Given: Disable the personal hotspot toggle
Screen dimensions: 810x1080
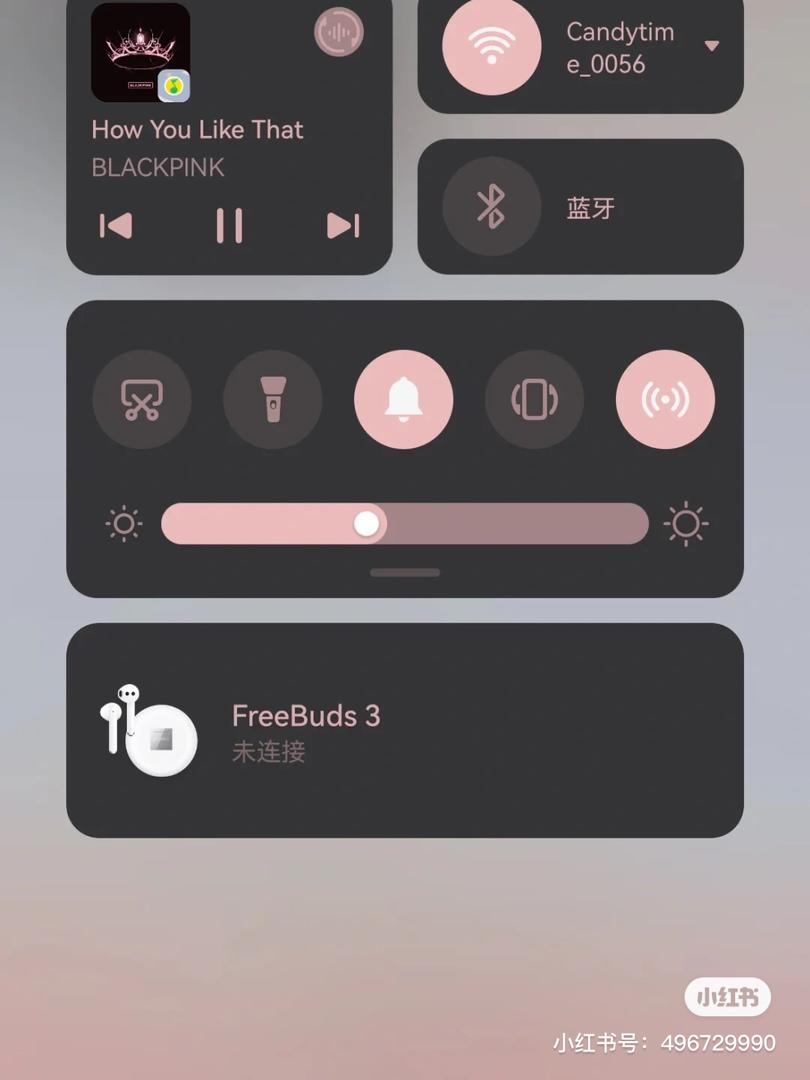Looking at the screenshot, I should pos(666,399).
